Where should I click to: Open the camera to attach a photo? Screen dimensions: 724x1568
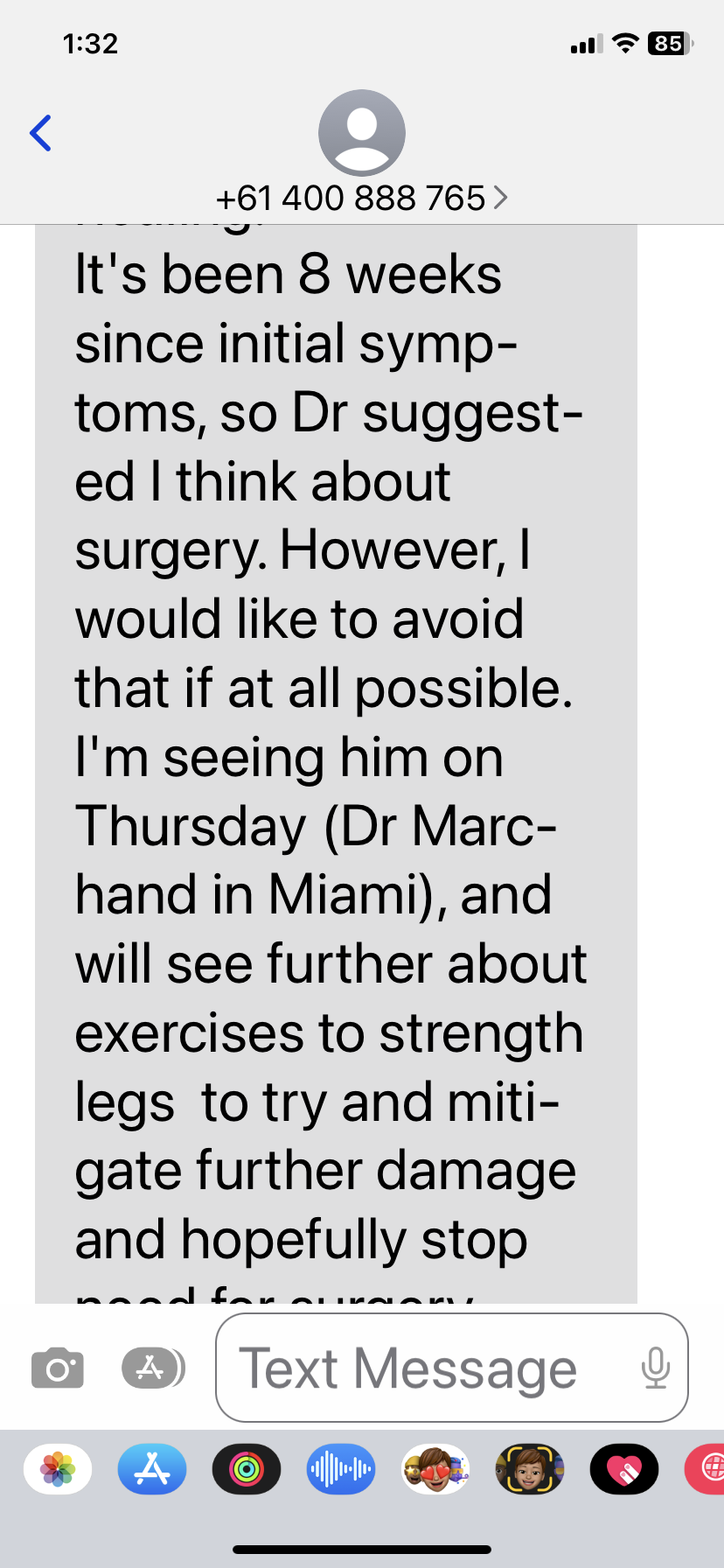(58, 1368)
